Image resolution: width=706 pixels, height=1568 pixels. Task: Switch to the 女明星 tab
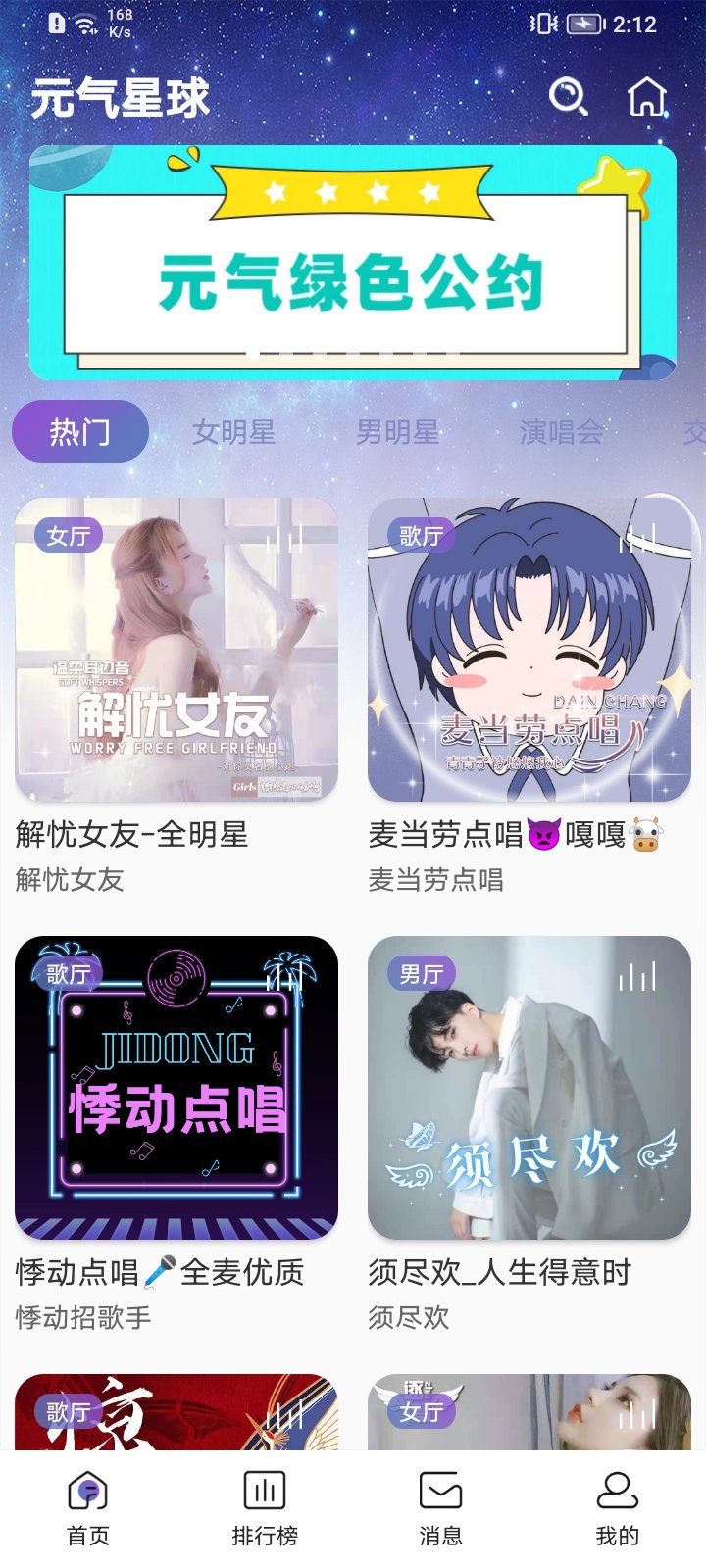[x=233, y=431]
